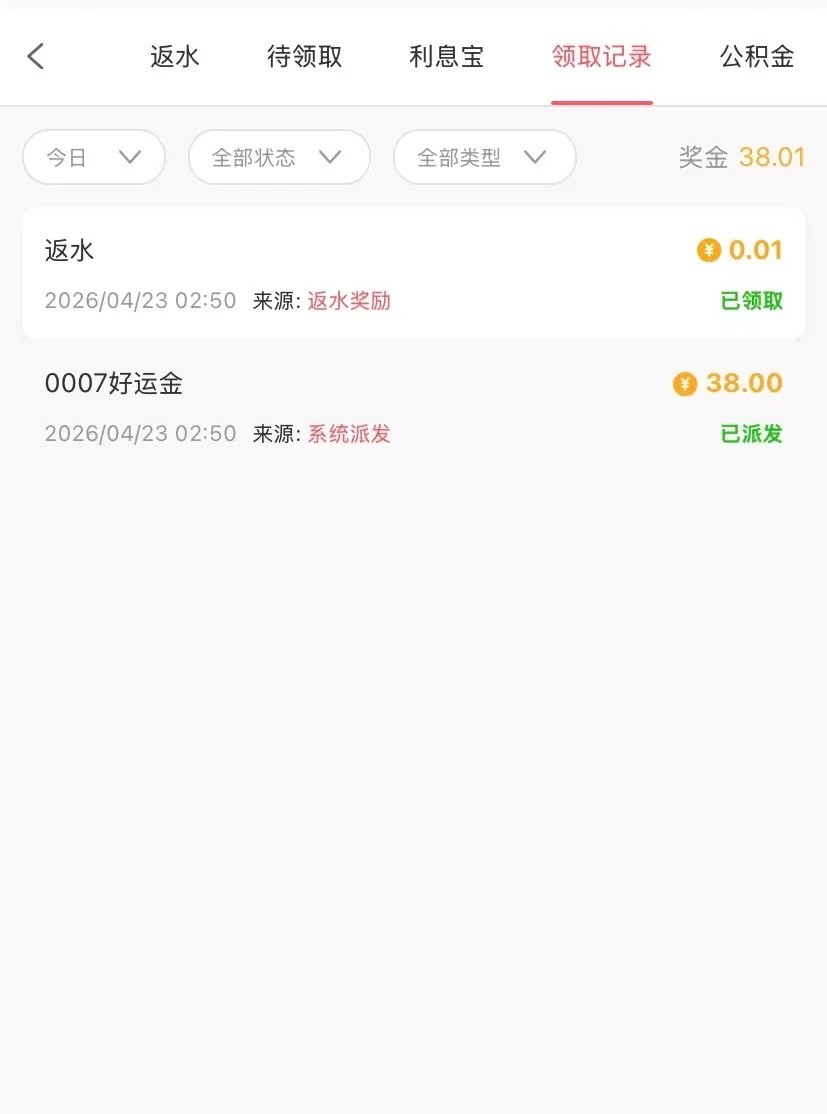This screenshot has height=1114, width=827.
Task: Expand the 全部状态 status filter
Action: tap(279, 157)
